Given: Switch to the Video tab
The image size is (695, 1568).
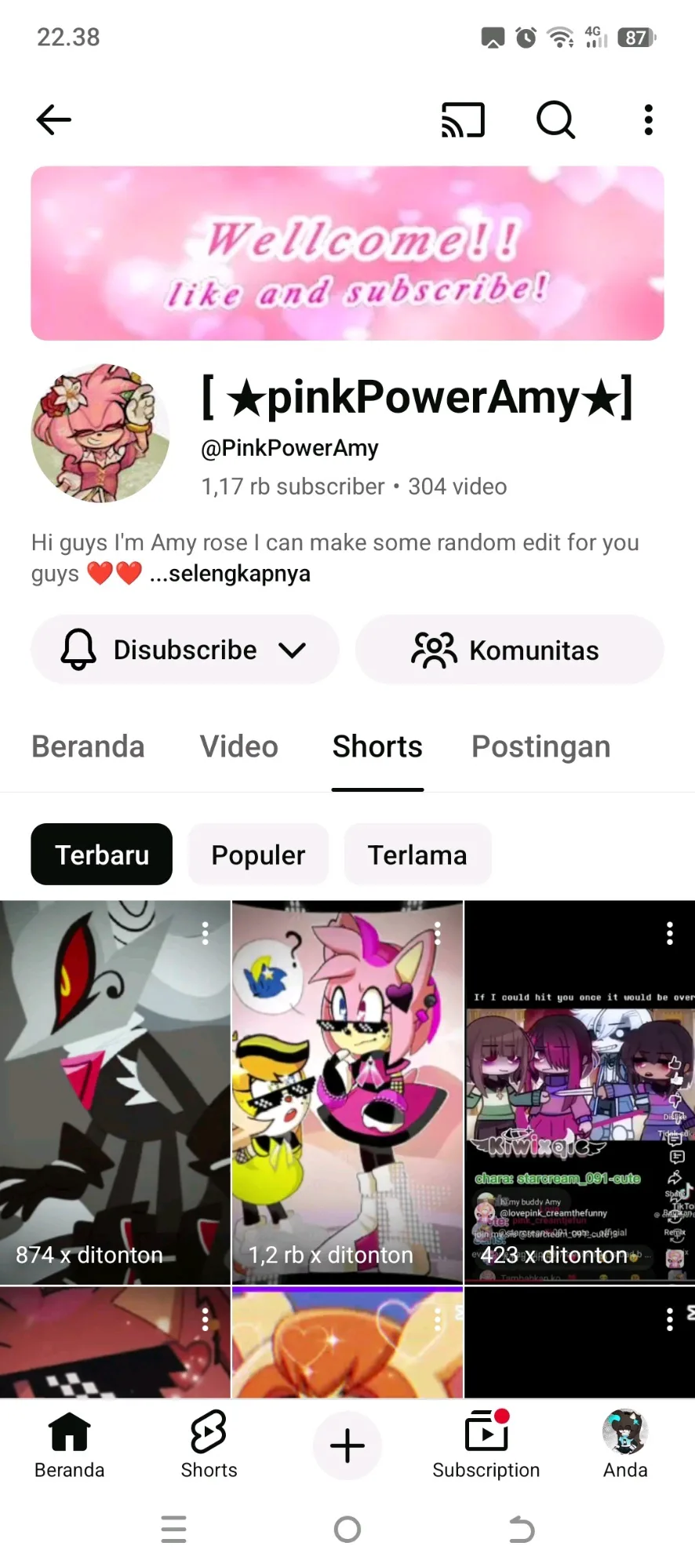Looking at the screenshot, I should tap(238, 746).
